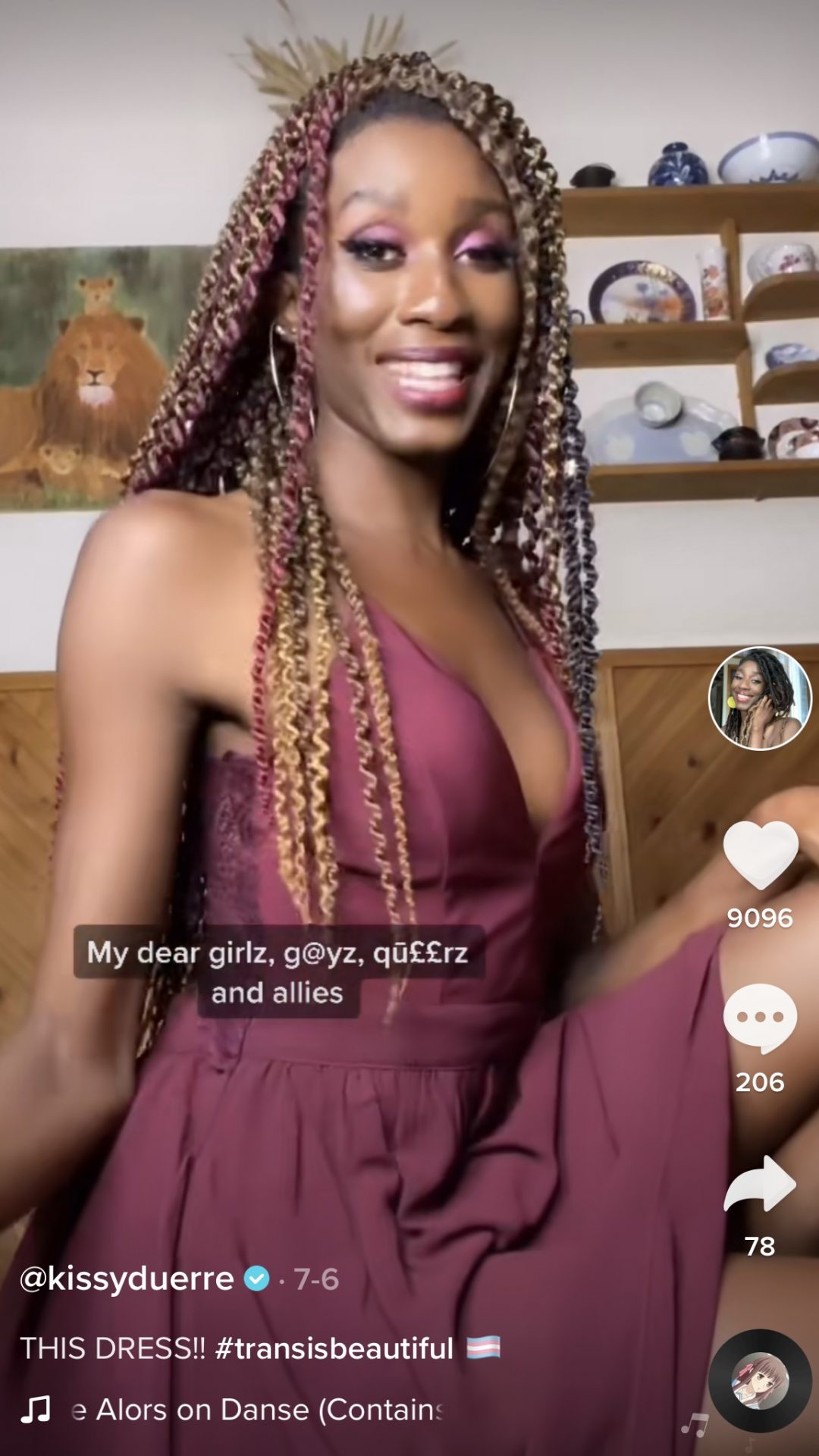Open the spinning sound disc

[x=760, y=1381]
